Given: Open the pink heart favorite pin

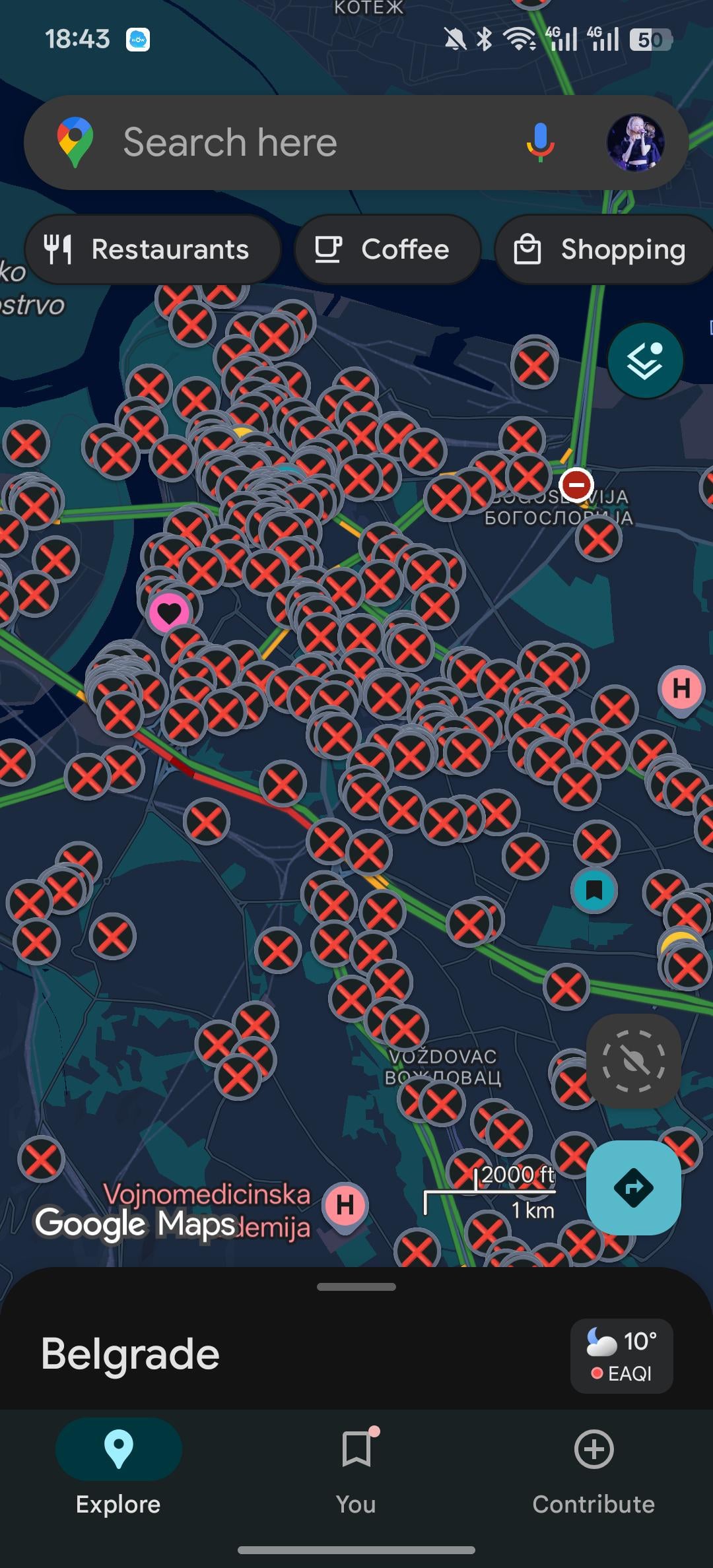Looking at the screenshot, I should 169,612.
